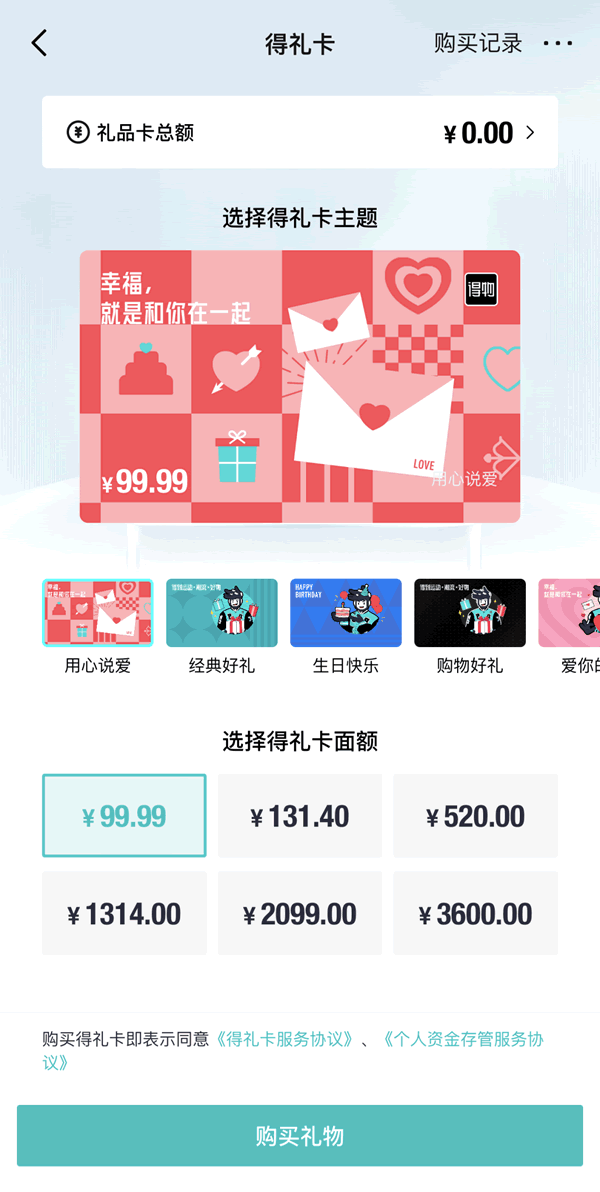Select the 经典好礼 card theme
Image resolution: width=600 pixels, height=1192 pixels.
(222, 613)
